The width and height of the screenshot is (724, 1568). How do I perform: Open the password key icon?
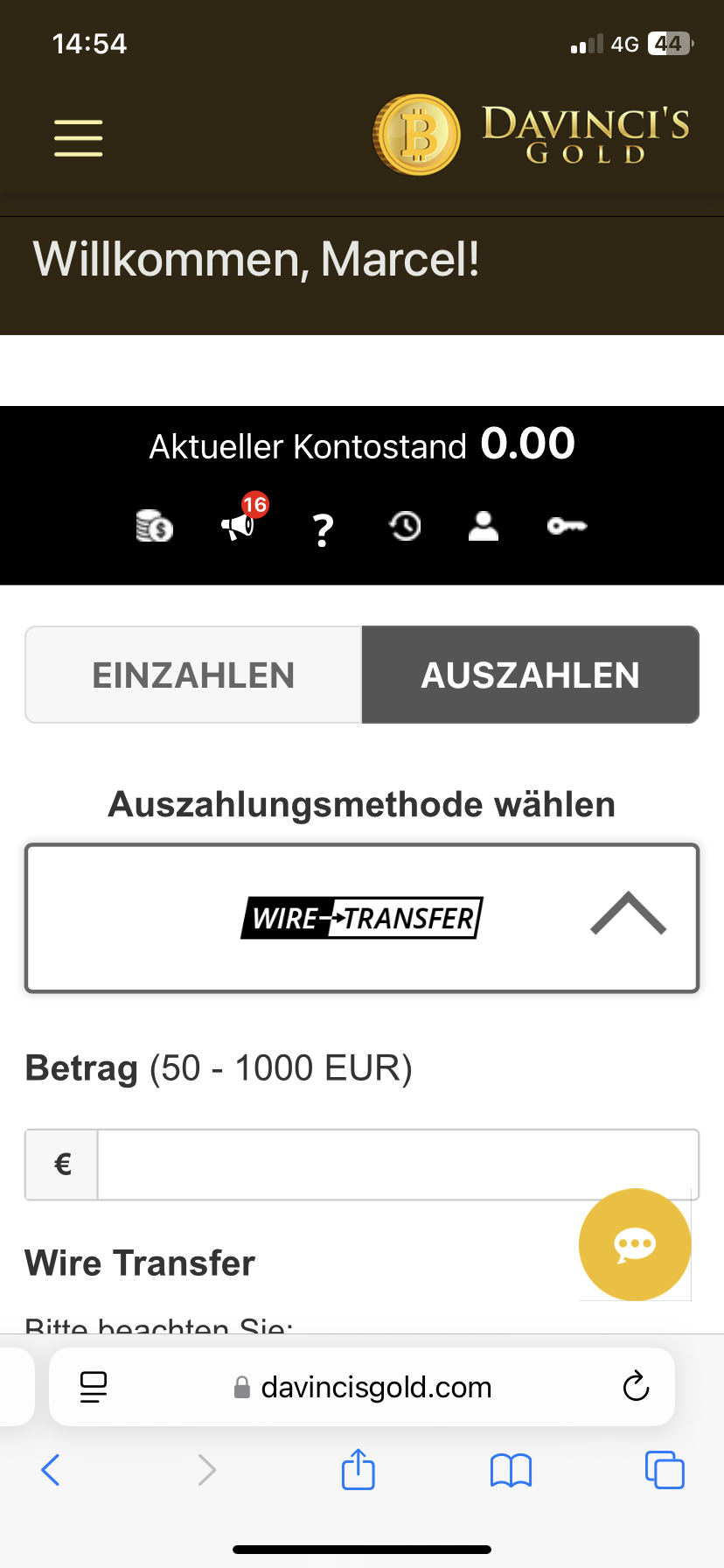[x=567, y=526]
